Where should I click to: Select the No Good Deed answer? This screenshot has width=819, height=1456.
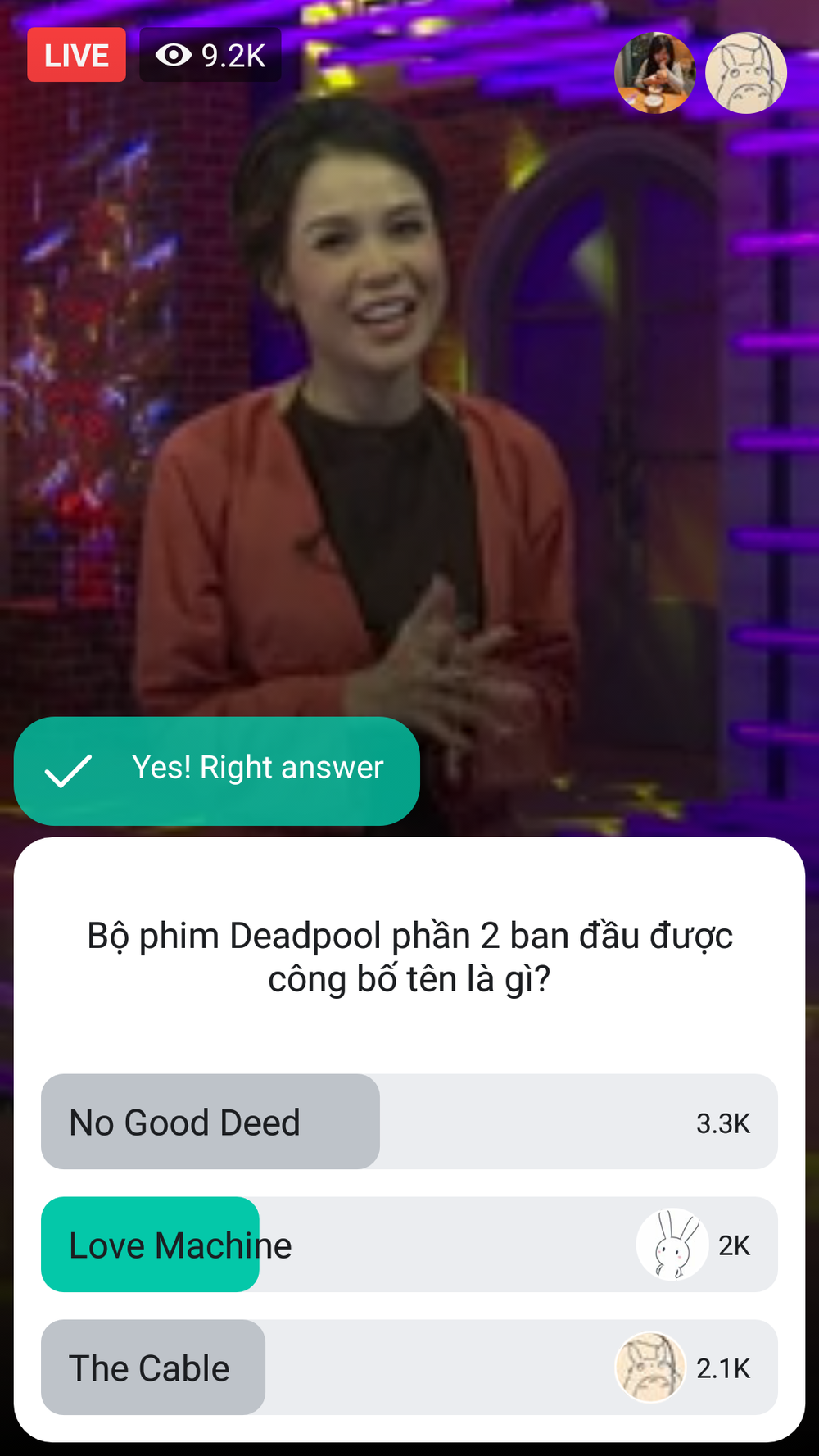[409, 1121]
